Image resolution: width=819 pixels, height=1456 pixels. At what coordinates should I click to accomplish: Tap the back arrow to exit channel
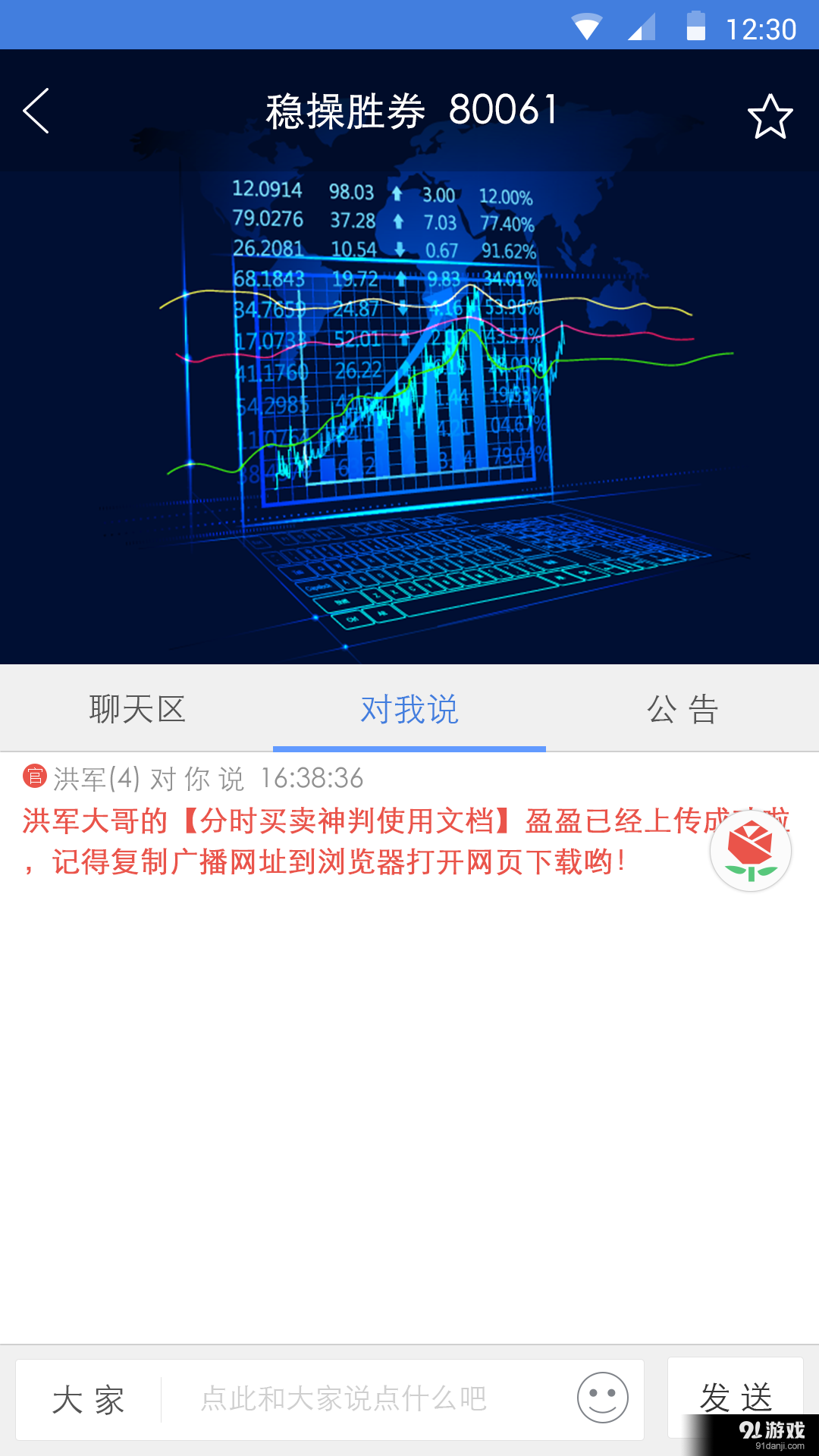click(x=36, y=111)
